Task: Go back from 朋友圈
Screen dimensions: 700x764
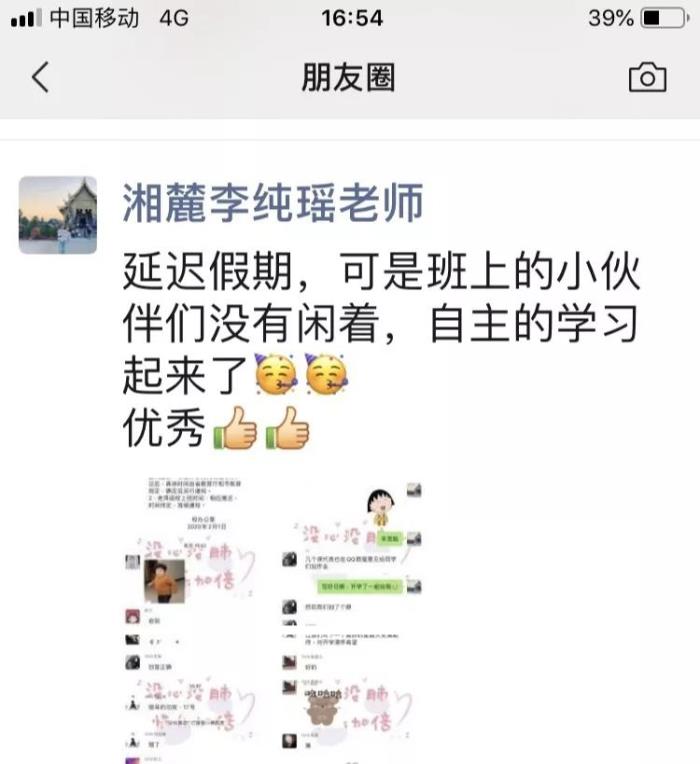Action: tap(40, 77)
